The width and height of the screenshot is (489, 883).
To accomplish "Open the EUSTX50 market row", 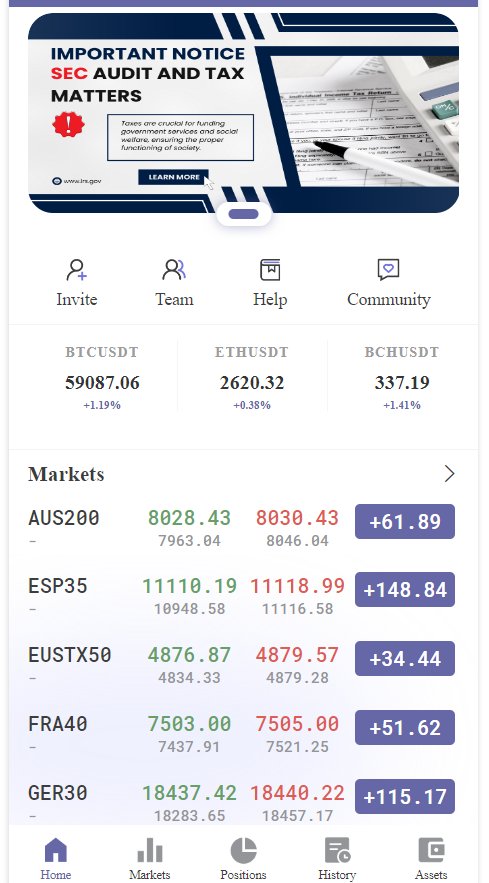I will coord(242,665).
